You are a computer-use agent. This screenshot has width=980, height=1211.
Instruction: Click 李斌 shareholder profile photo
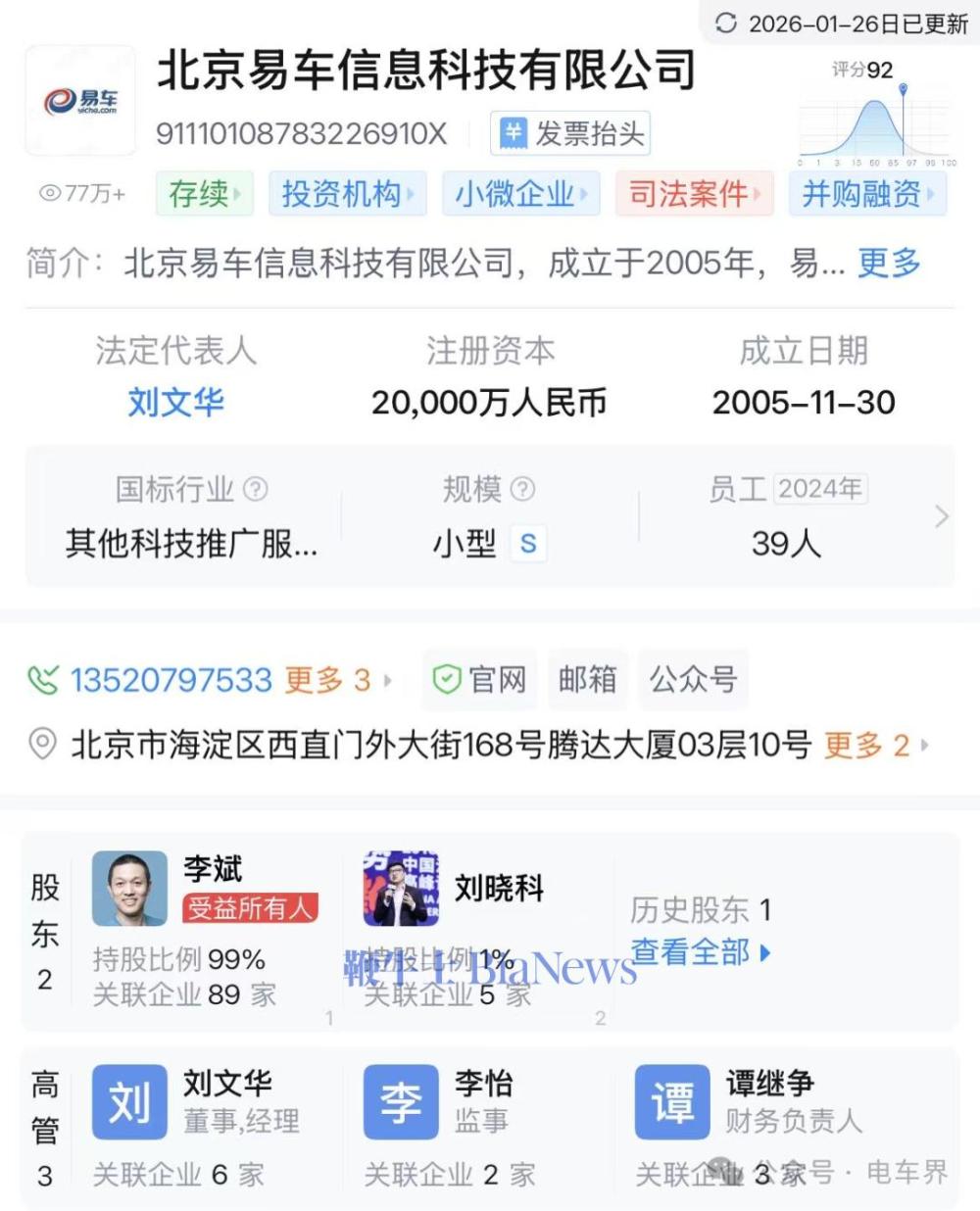[x=128, y=888]
